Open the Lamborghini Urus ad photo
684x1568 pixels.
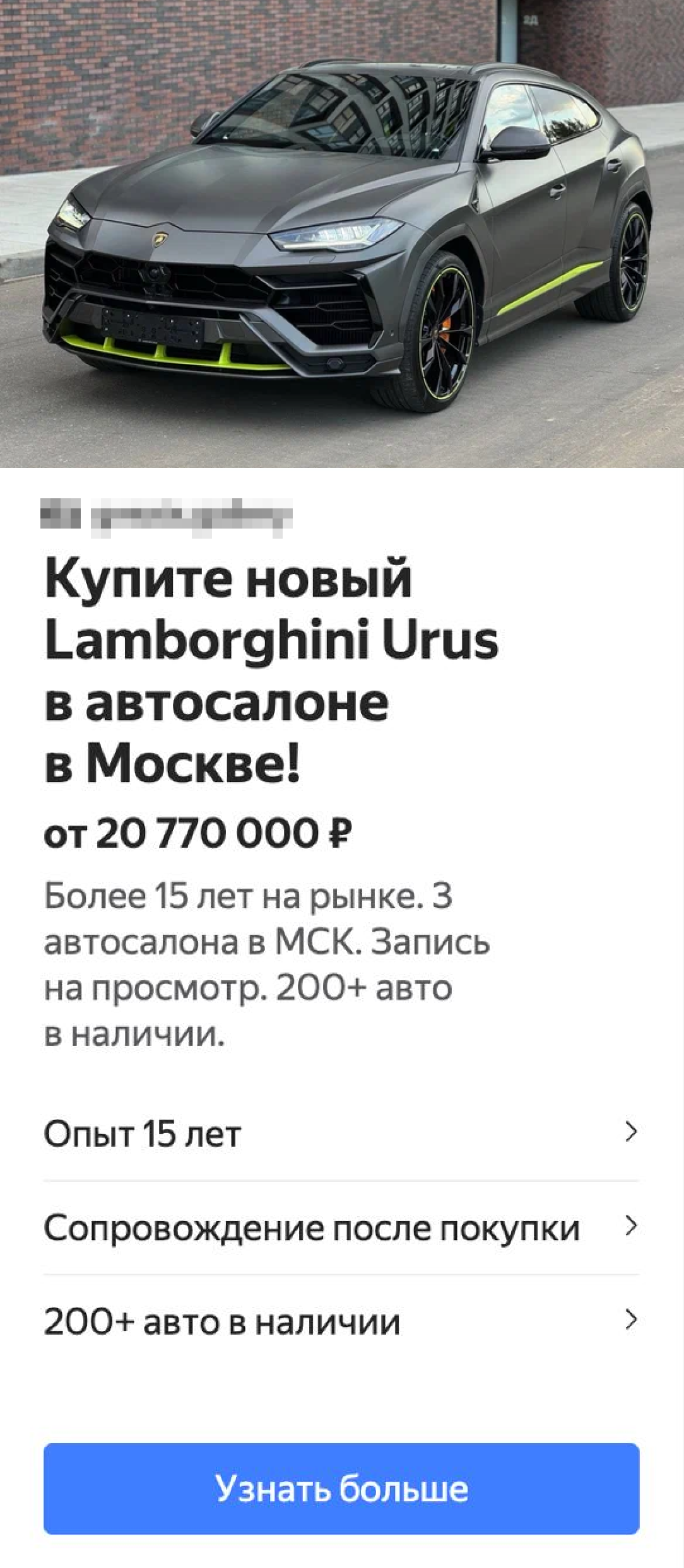[x=341, y=233]
